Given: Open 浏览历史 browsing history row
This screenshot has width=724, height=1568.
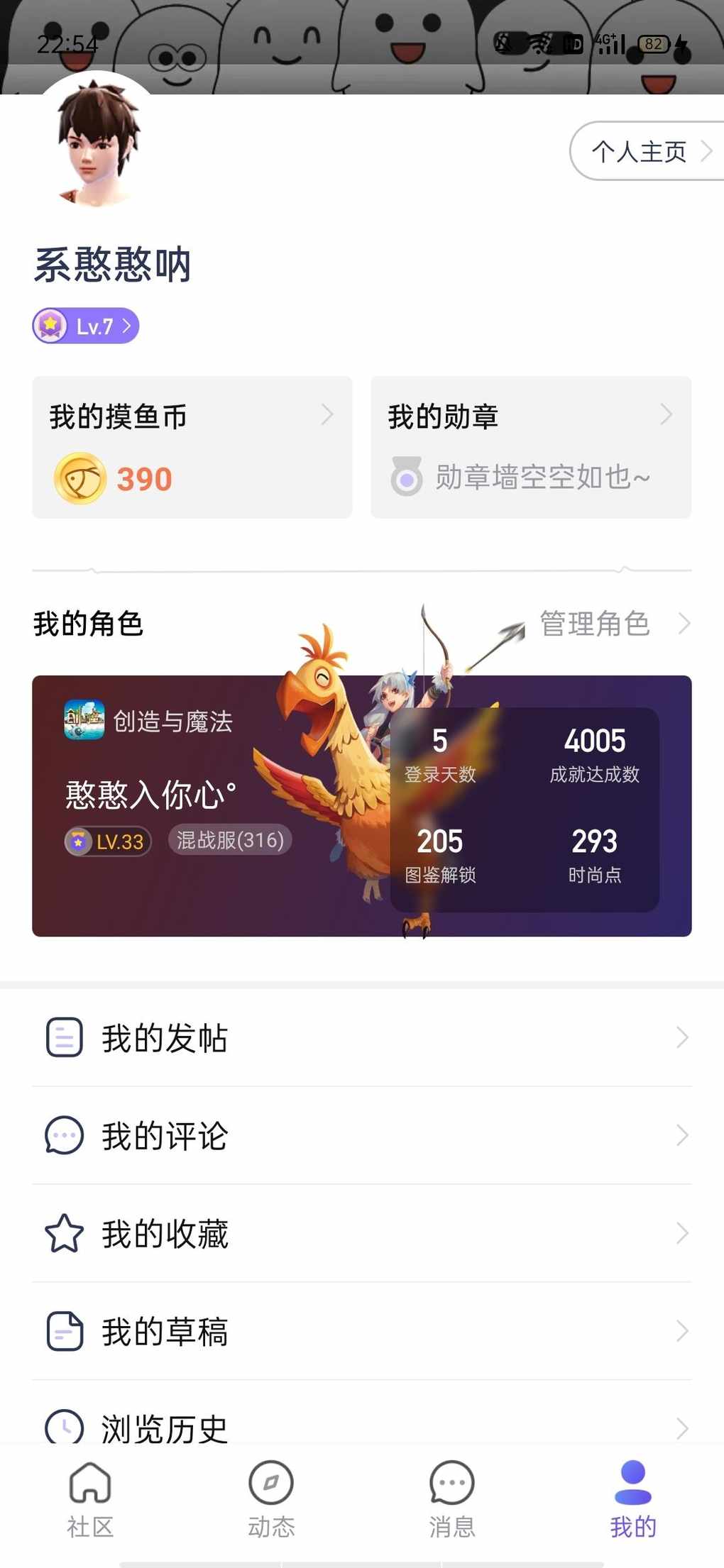Looking at the screenshot, I should tap(362, 1426).
